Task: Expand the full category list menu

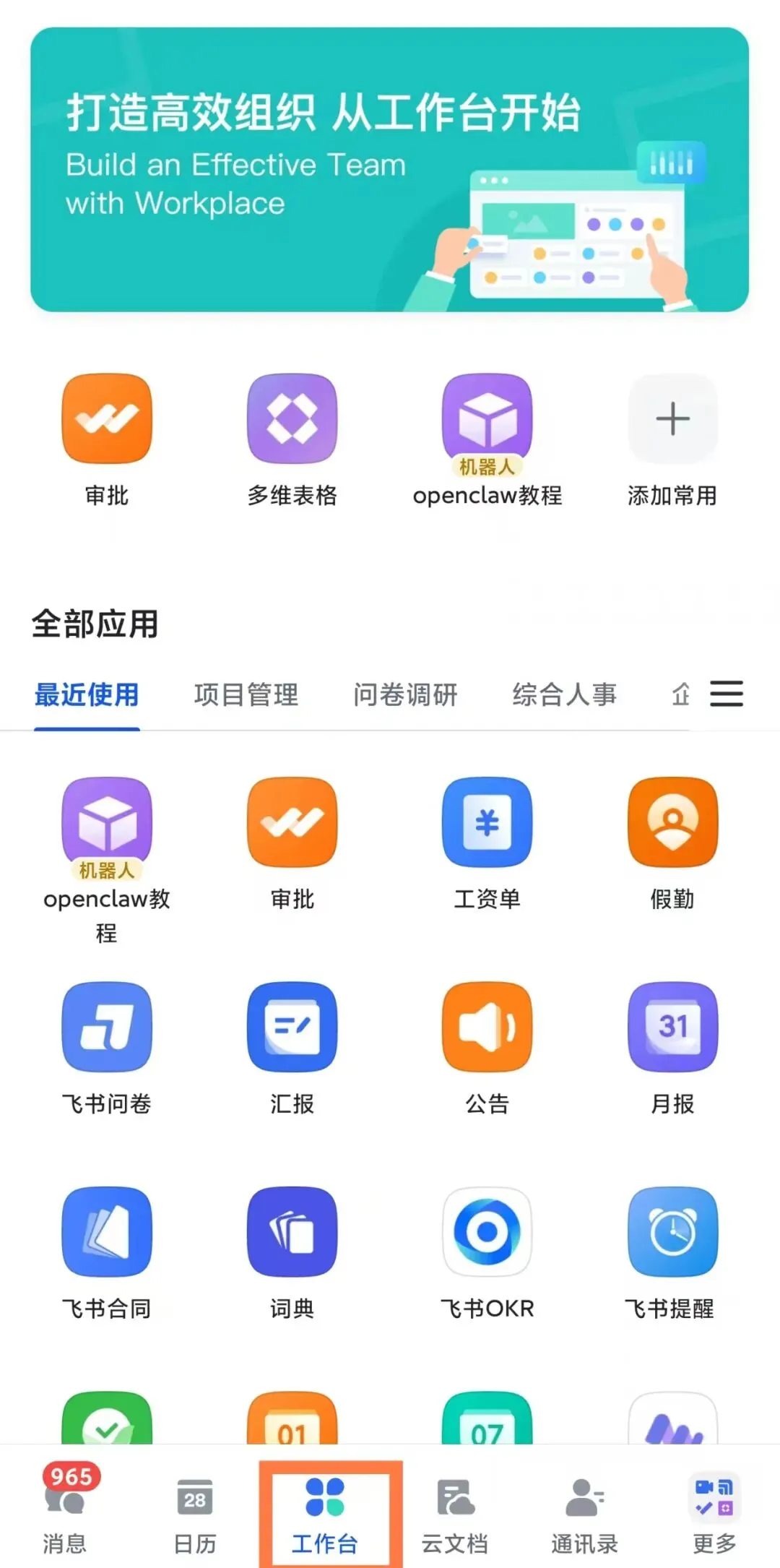Action: pos(726,694)
